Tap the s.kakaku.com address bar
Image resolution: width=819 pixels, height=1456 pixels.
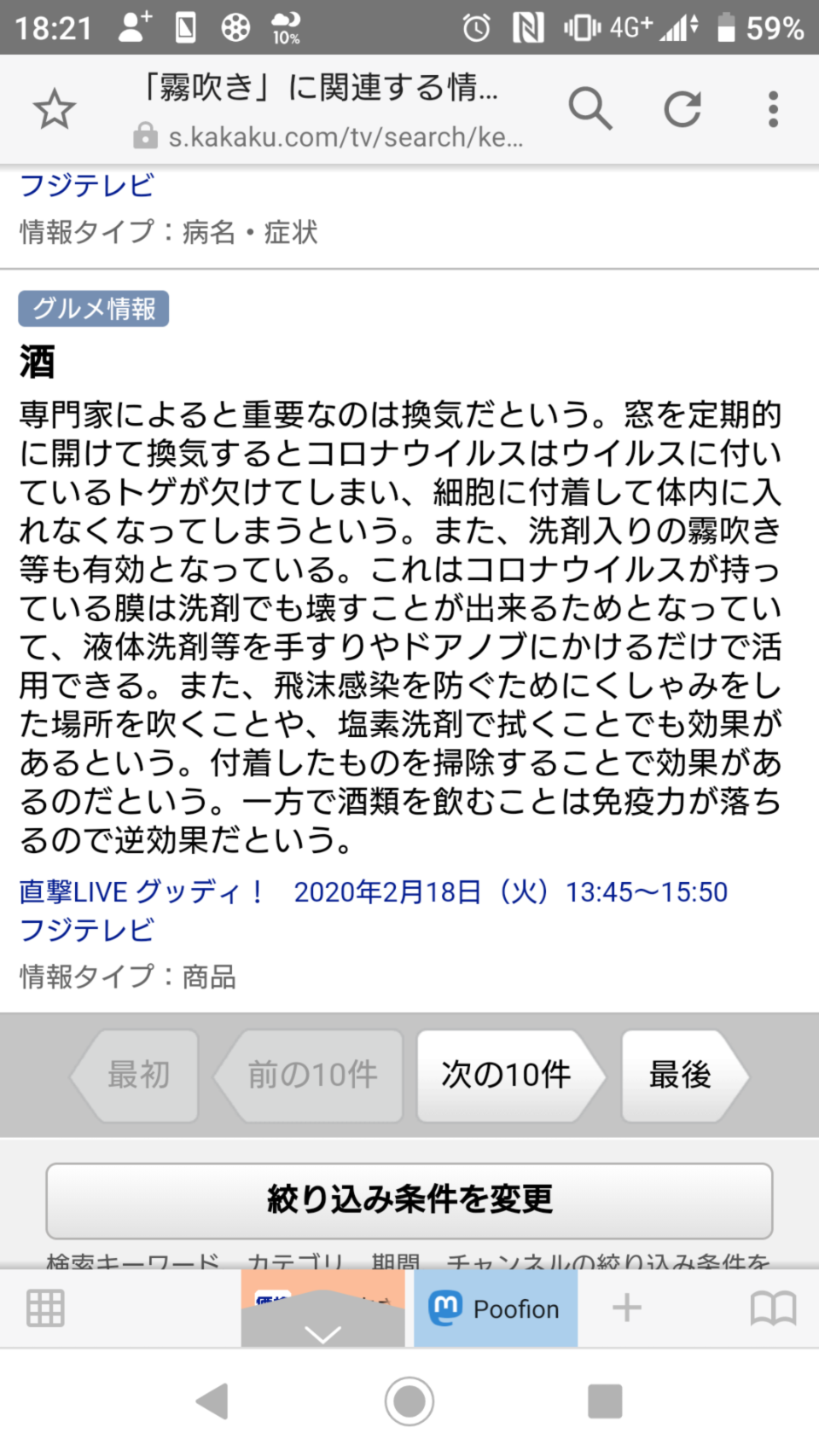coord(328,136)
